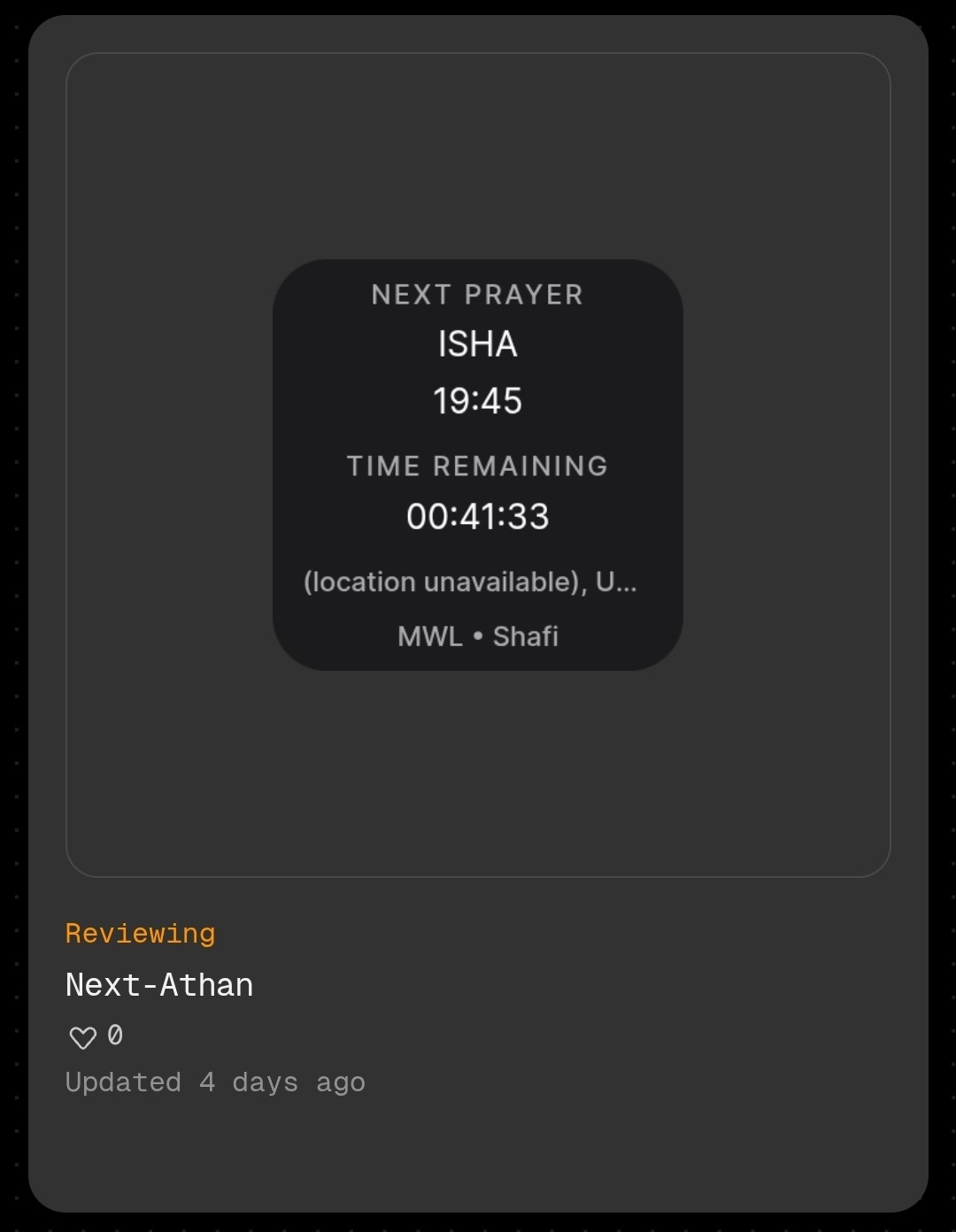This screenshot has width=956, height=1232.
Task: Like the Next-Athan widget
Action: (83, 1037)
